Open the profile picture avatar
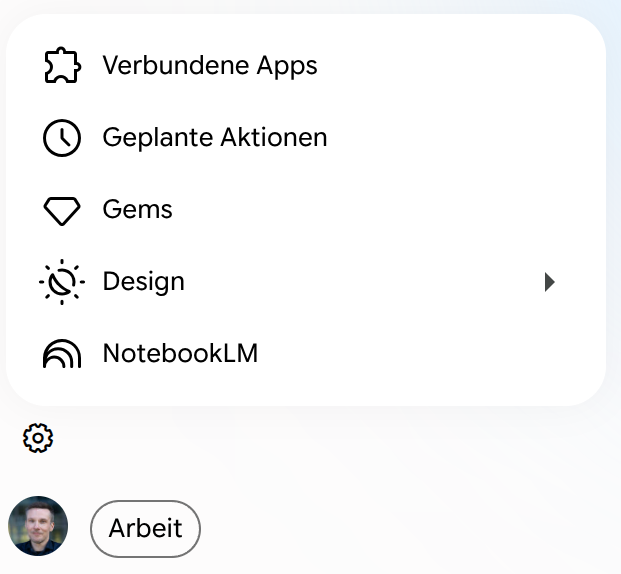This screenshot has height=574, width=621. point(38,526)
